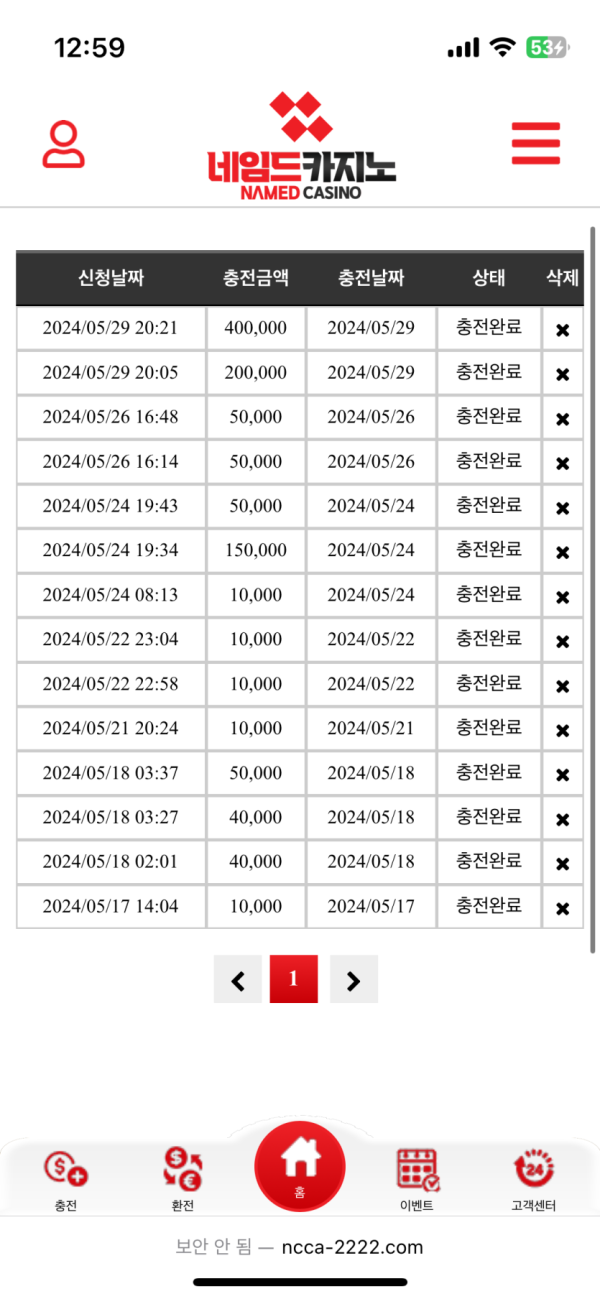Open the 고객센터 tab

[533, 1180]
